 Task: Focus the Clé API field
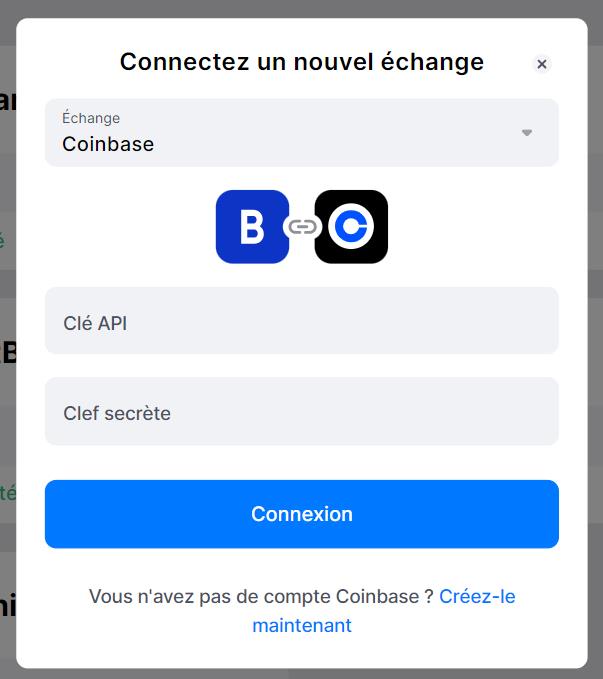click(301, 322)
